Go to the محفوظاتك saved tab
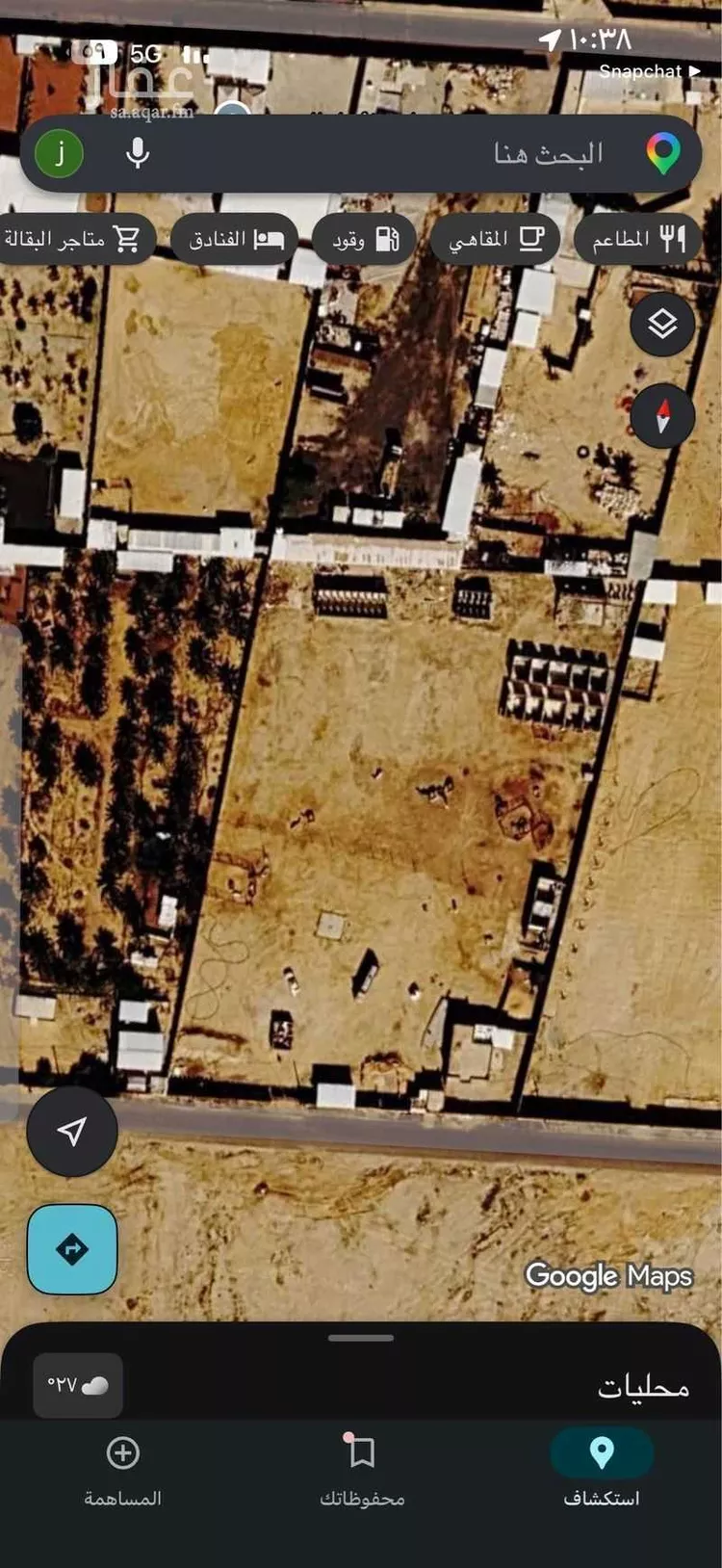722x1568 pixels. (x=362, y=1469)
